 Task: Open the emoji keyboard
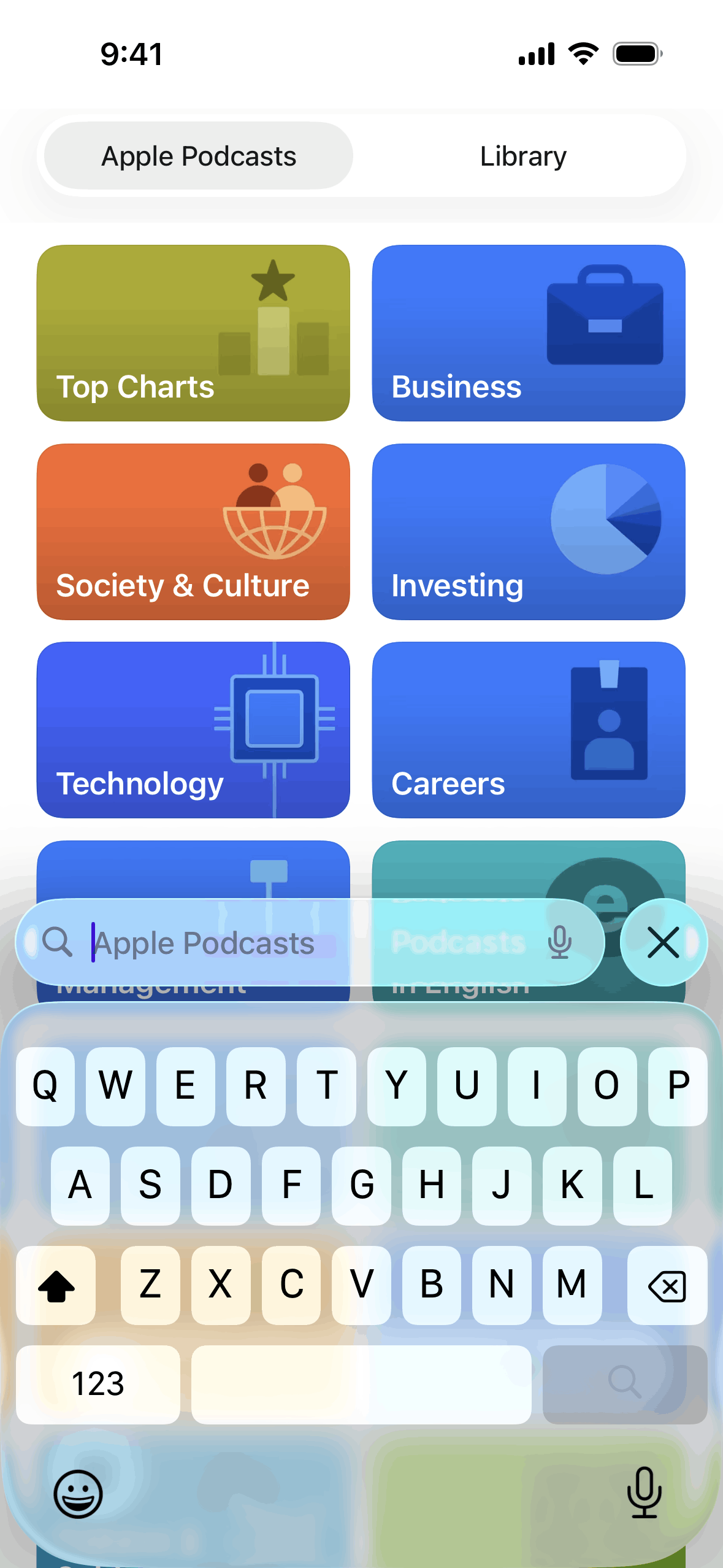pos(78,1493)
